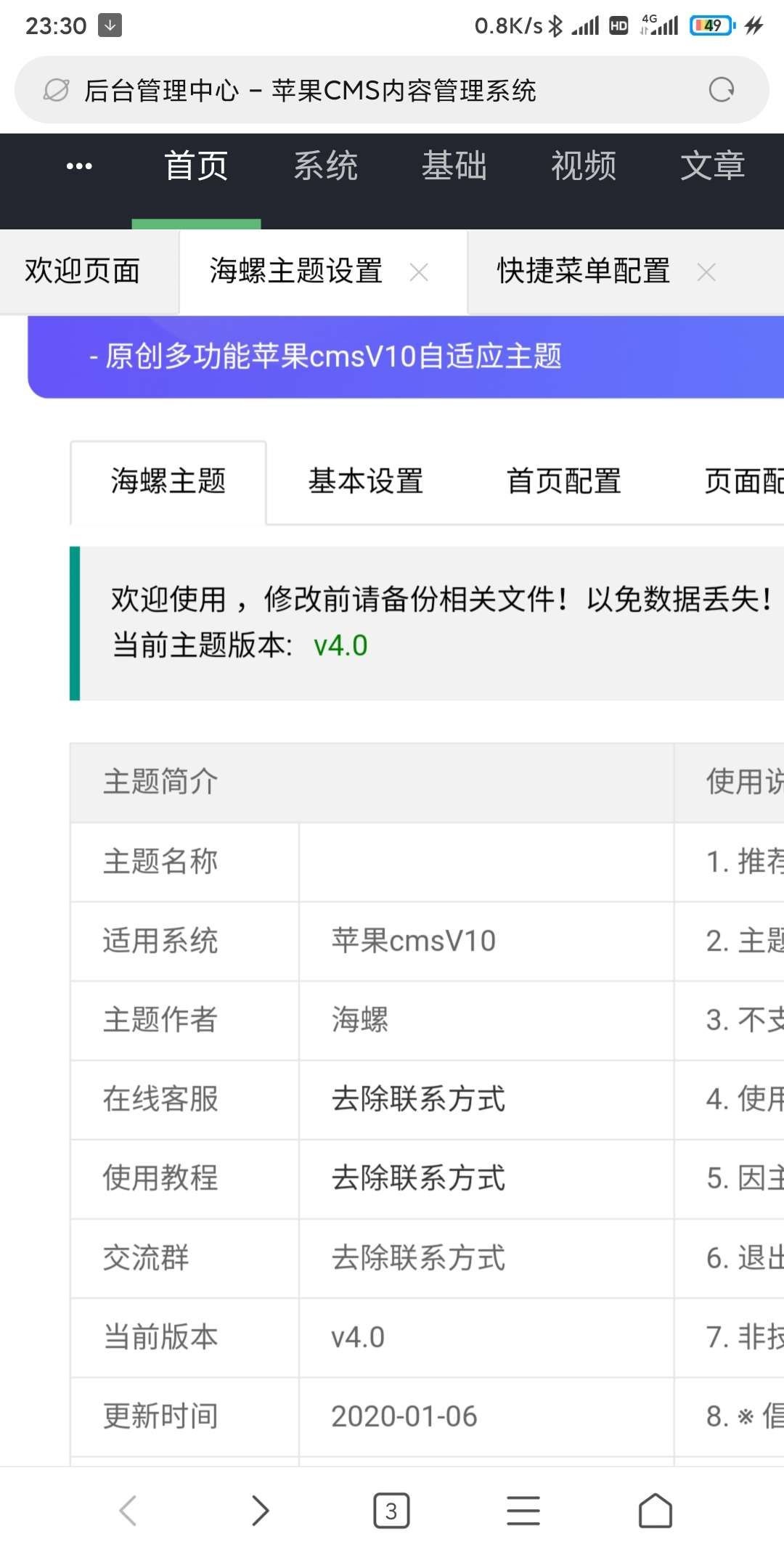Go to the browser home page

(x=655, y=1511)
